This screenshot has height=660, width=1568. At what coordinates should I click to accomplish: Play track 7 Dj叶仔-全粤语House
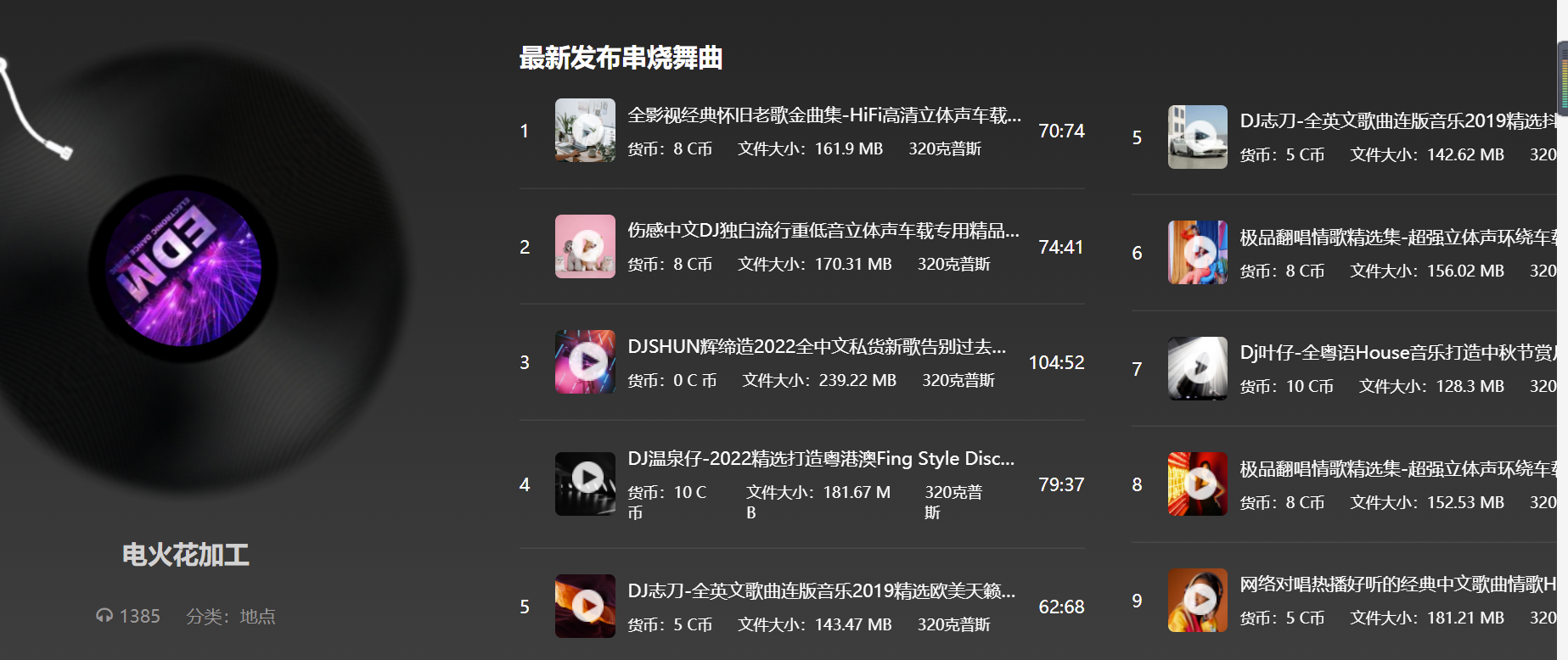click(1199, 368)
